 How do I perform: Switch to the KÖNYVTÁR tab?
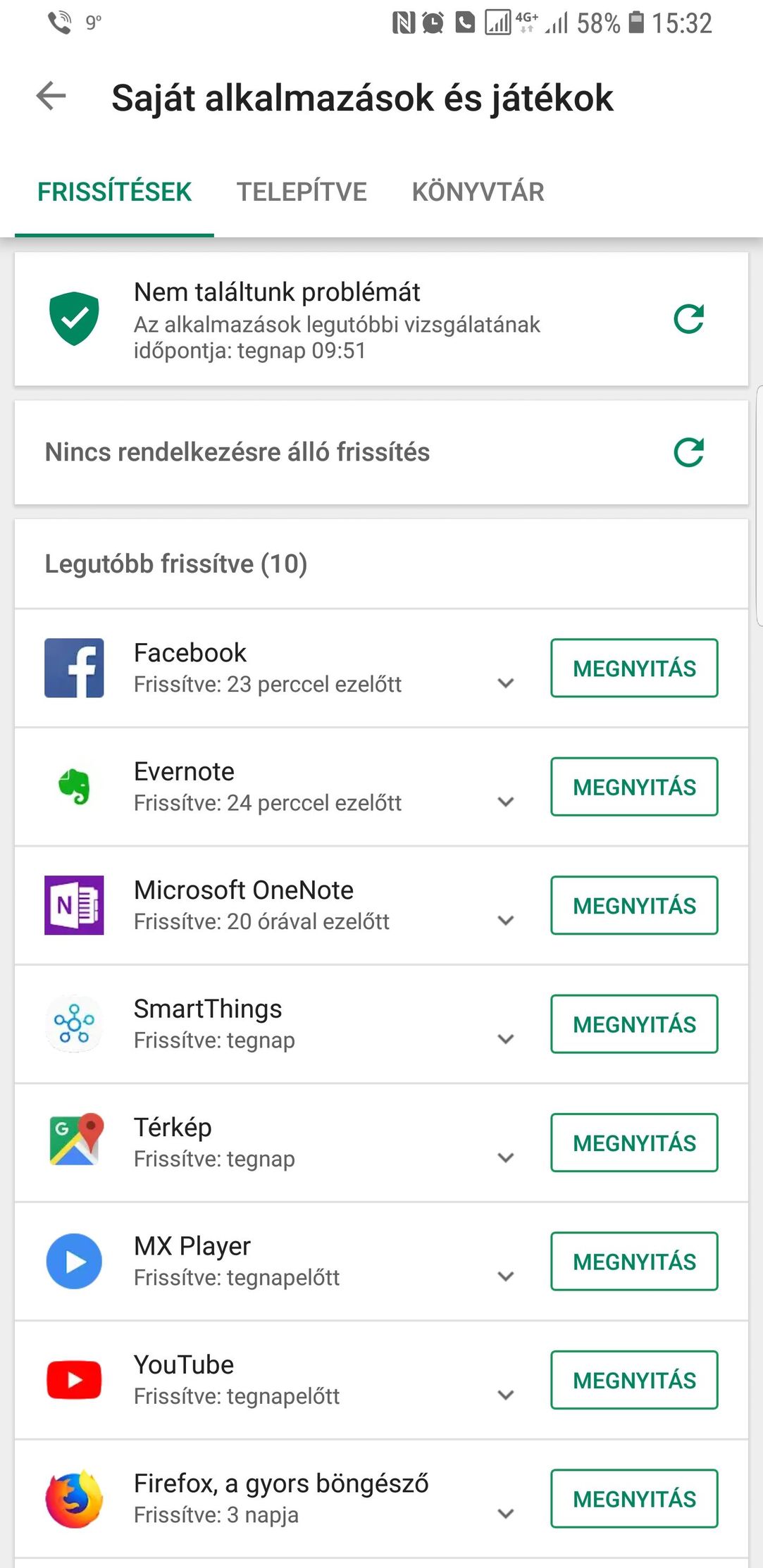[x=478, y=192]
